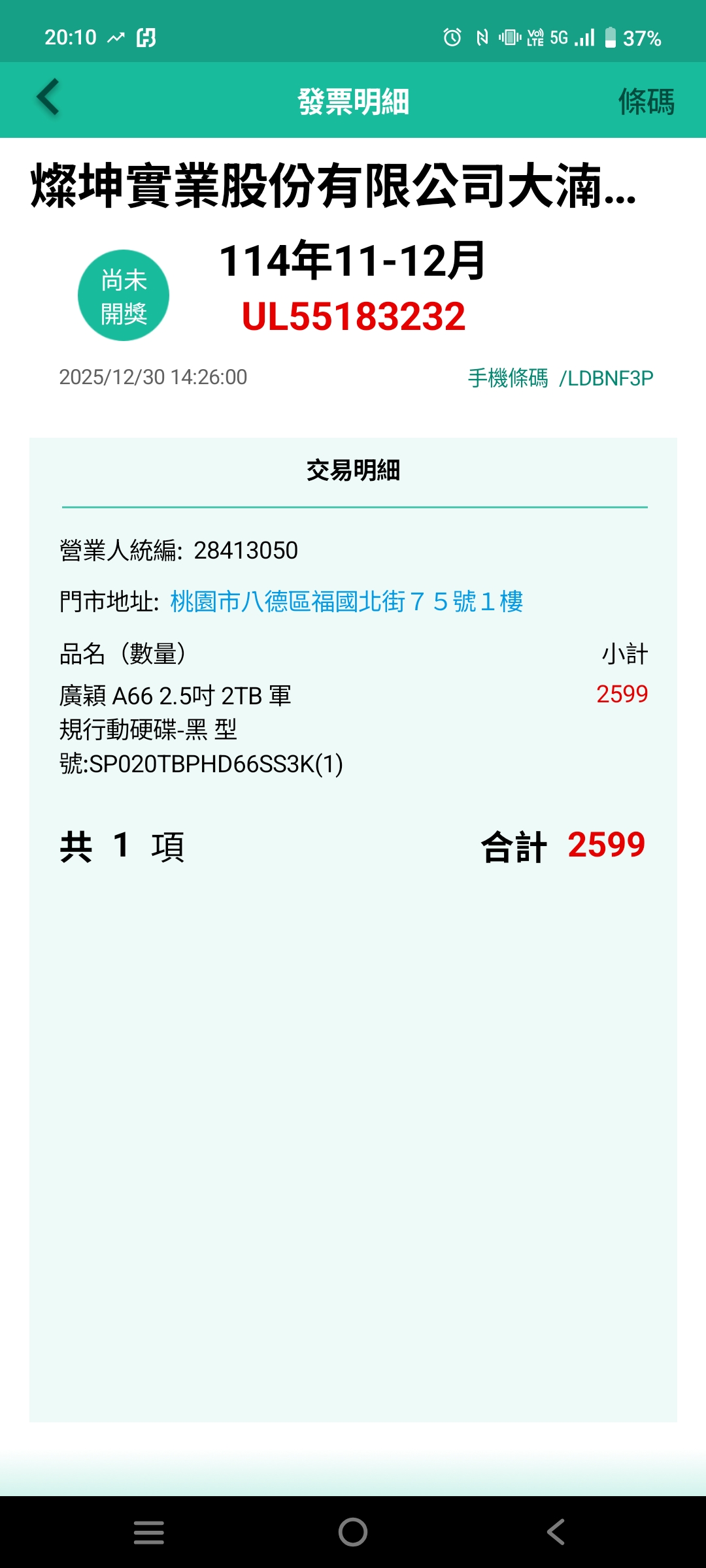Screen dimensions: 706x1568
Task: Tap the system home button
Action: [x=353, y=1531]
